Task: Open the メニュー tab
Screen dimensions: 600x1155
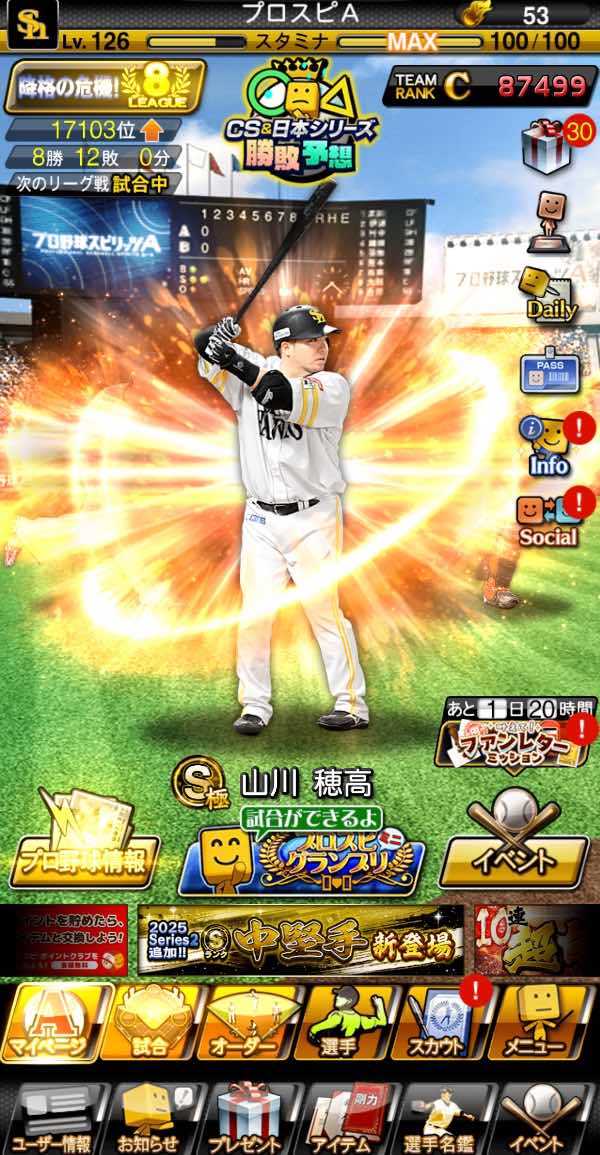Action: [x=543, y=1020]
